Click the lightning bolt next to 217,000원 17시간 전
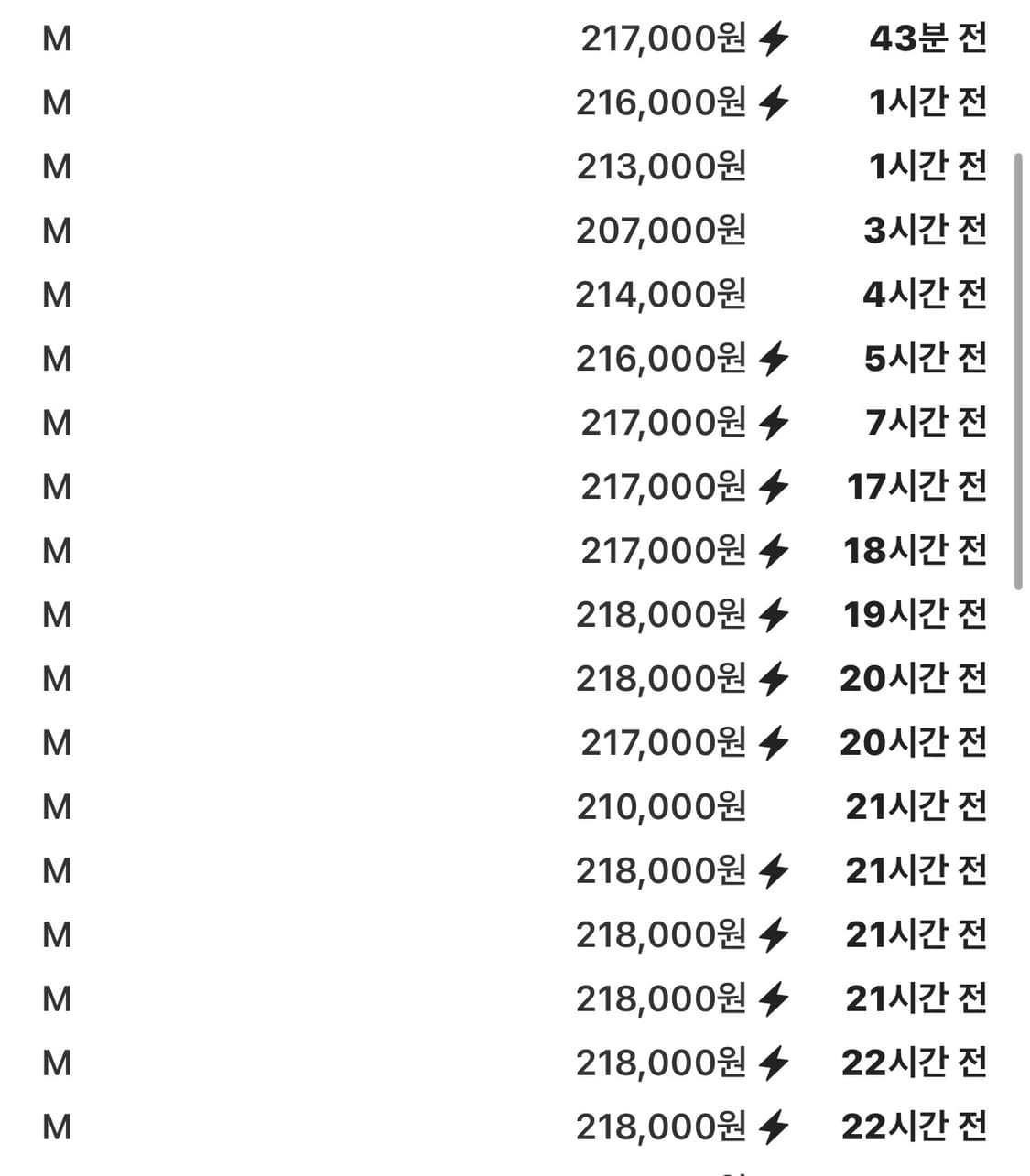Screen dimensions: 1030x1176 click(x=774, y=487)
